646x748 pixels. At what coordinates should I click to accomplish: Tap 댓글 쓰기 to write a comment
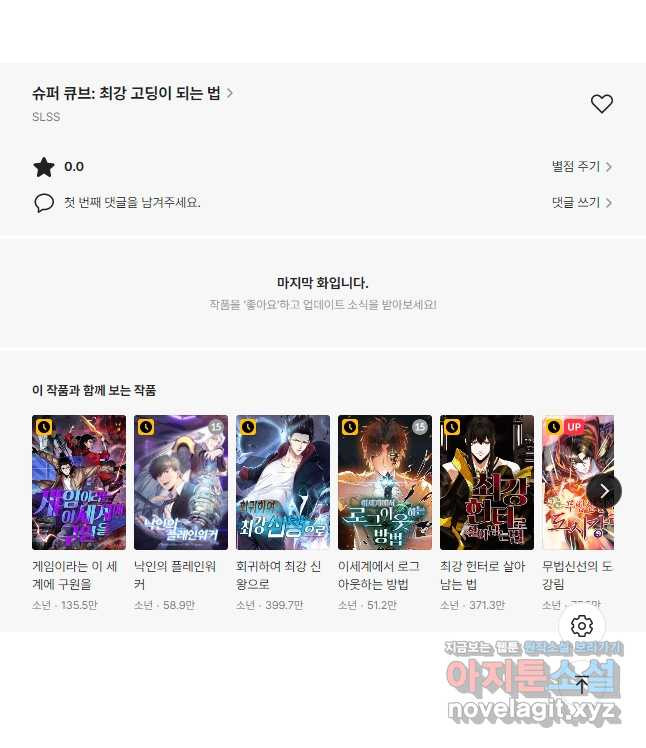click(x=581, y=202)
